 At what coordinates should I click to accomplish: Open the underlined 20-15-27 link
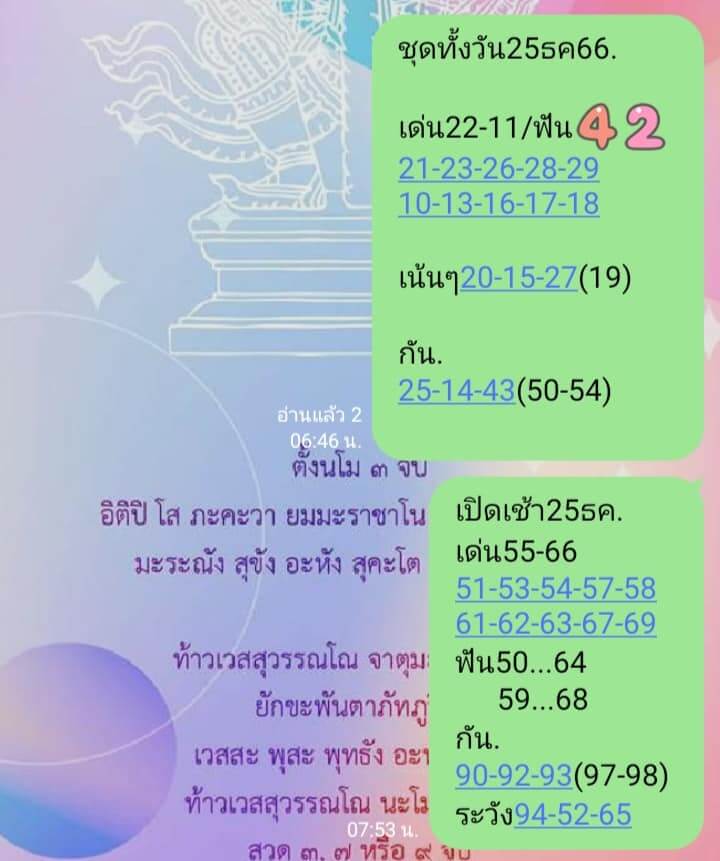[x=518, y=280]
